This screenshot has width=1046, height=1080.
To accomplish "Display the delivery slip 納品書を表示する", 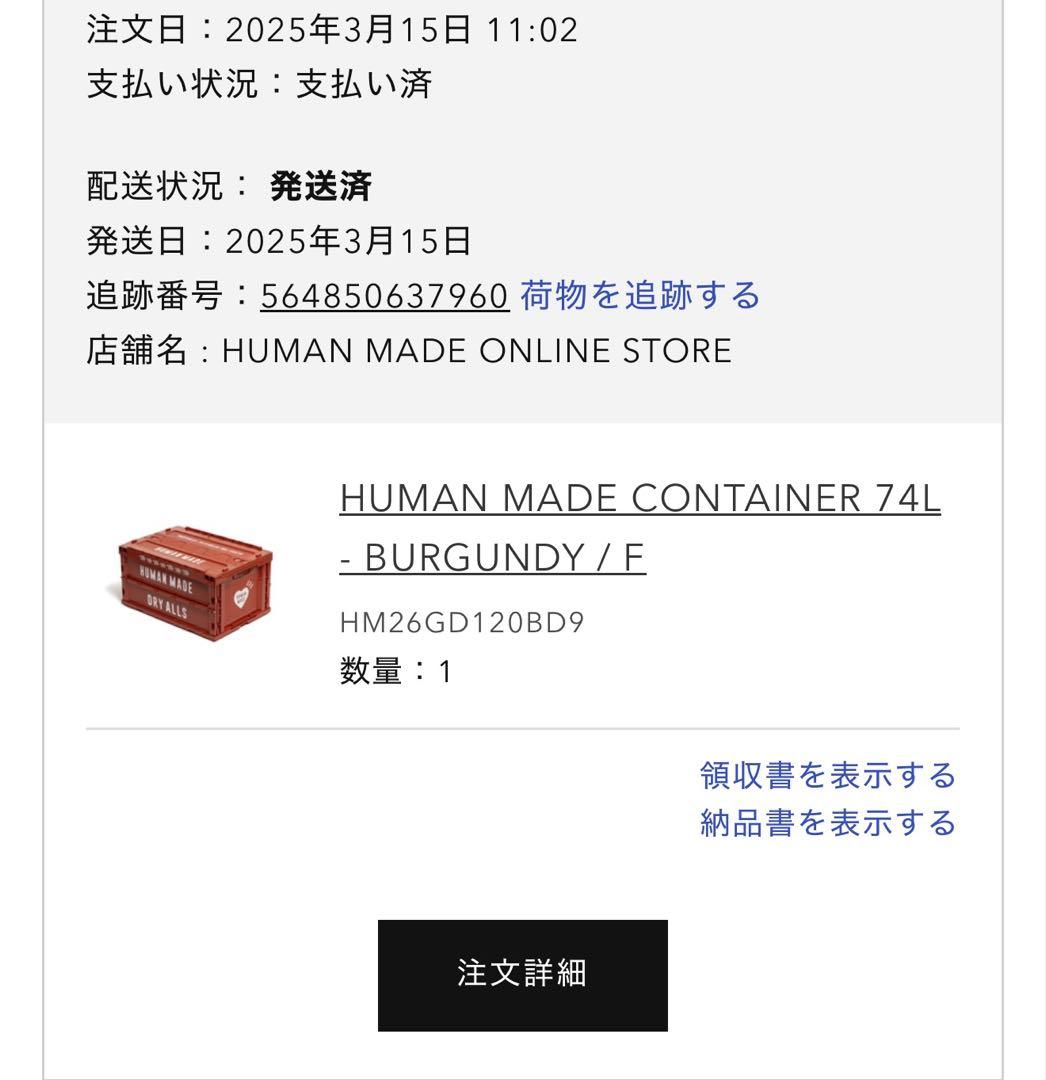I will (x=827, y=823).
